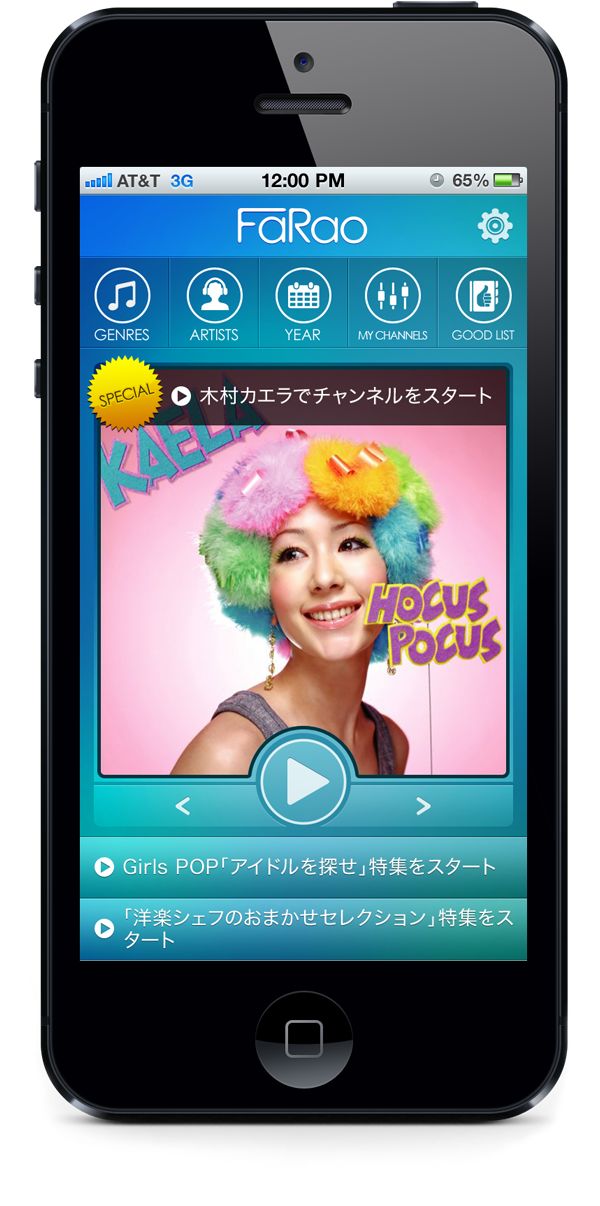Switch to the Genres tab
The width and height of the screenshot is (600, 1206).
coord(123,303)
